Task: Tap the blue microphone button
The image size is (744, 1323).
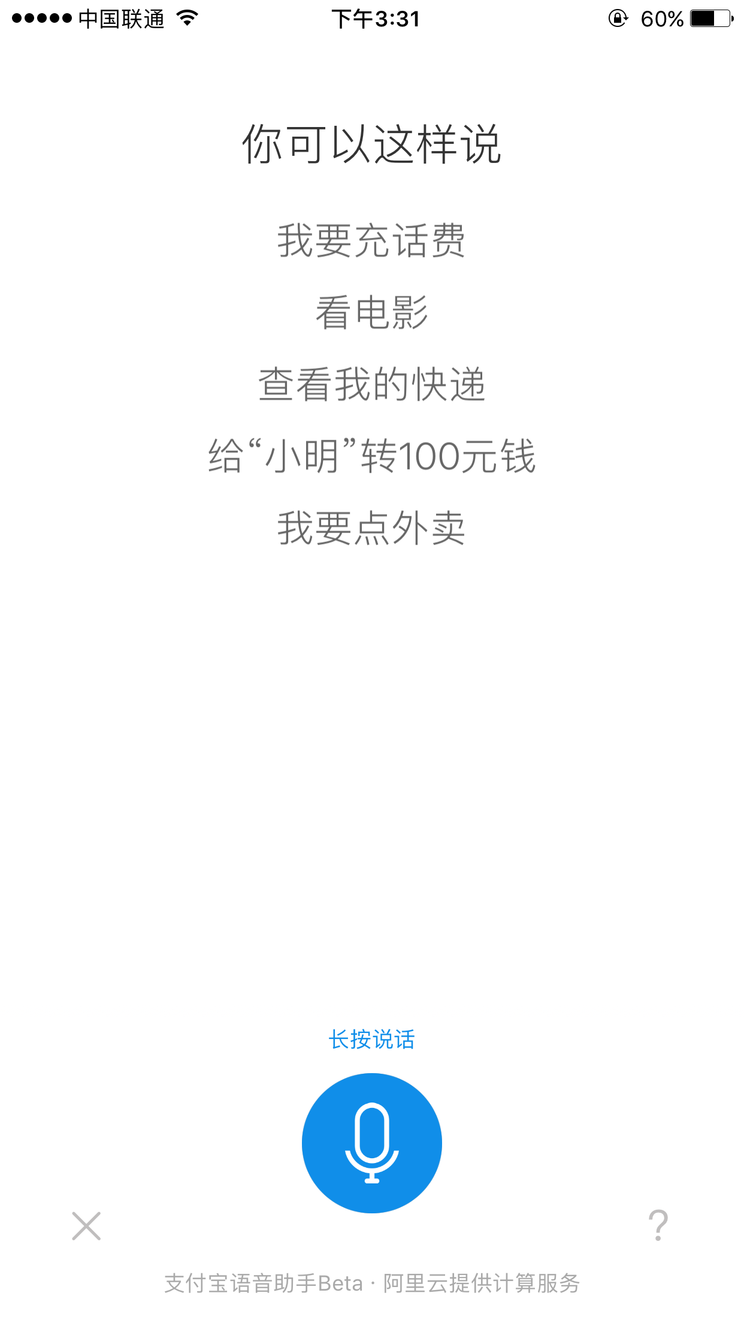Action: pos(372,1143)
